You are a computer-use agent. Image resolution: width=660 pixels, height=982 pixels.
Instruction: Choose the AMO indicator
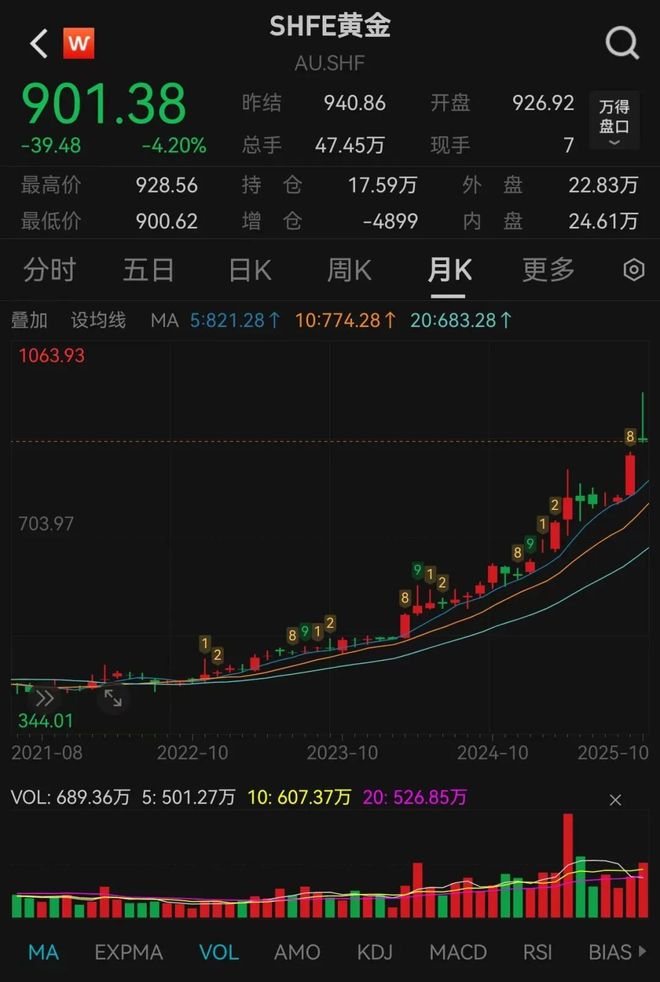297,952
